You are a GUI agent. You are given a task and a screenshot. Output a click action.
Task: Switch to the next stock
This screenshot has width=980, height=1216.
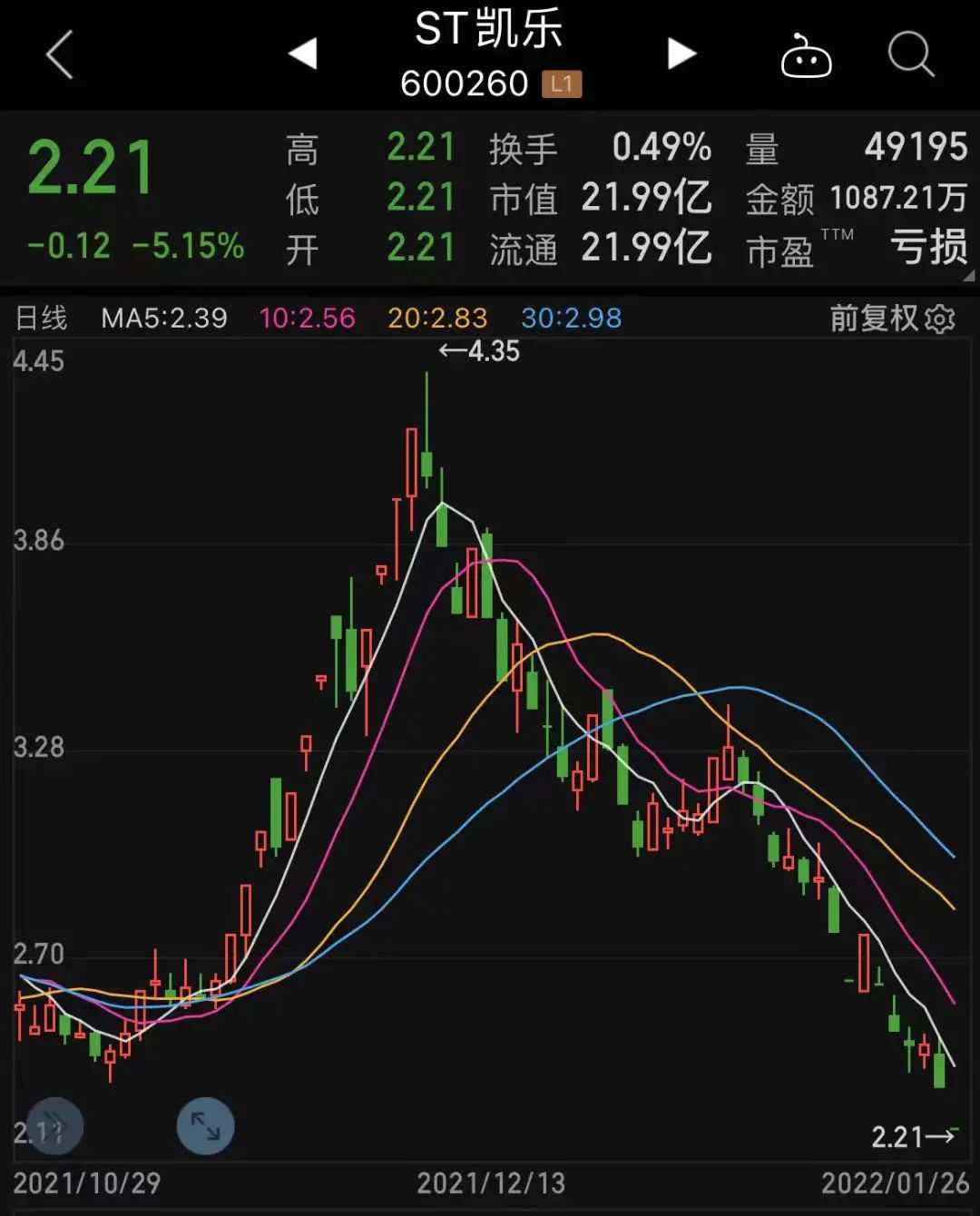(681, 54)
